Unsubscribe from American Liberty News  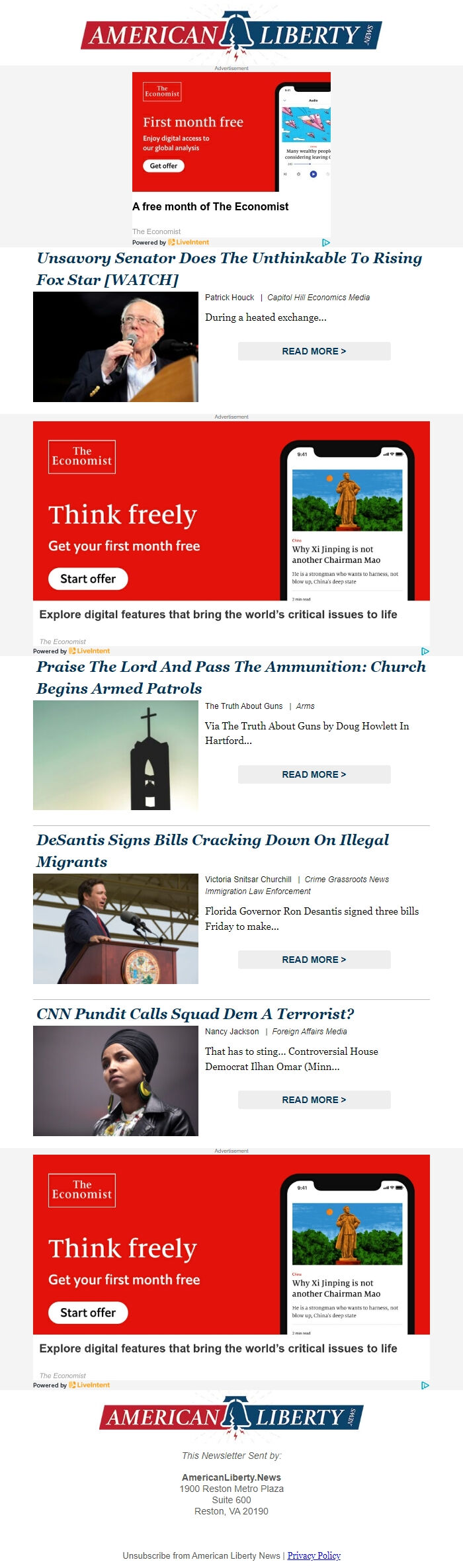[202, 1555]
